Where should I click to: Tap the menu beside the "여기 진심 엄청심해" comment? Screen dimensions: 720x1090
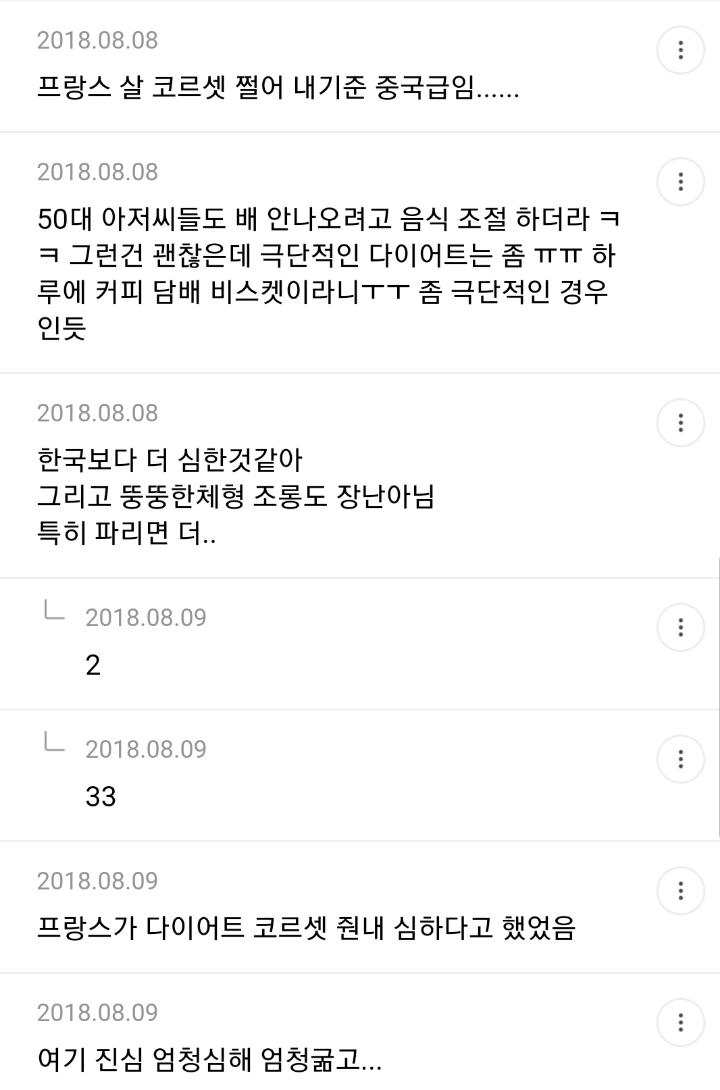680,1022
